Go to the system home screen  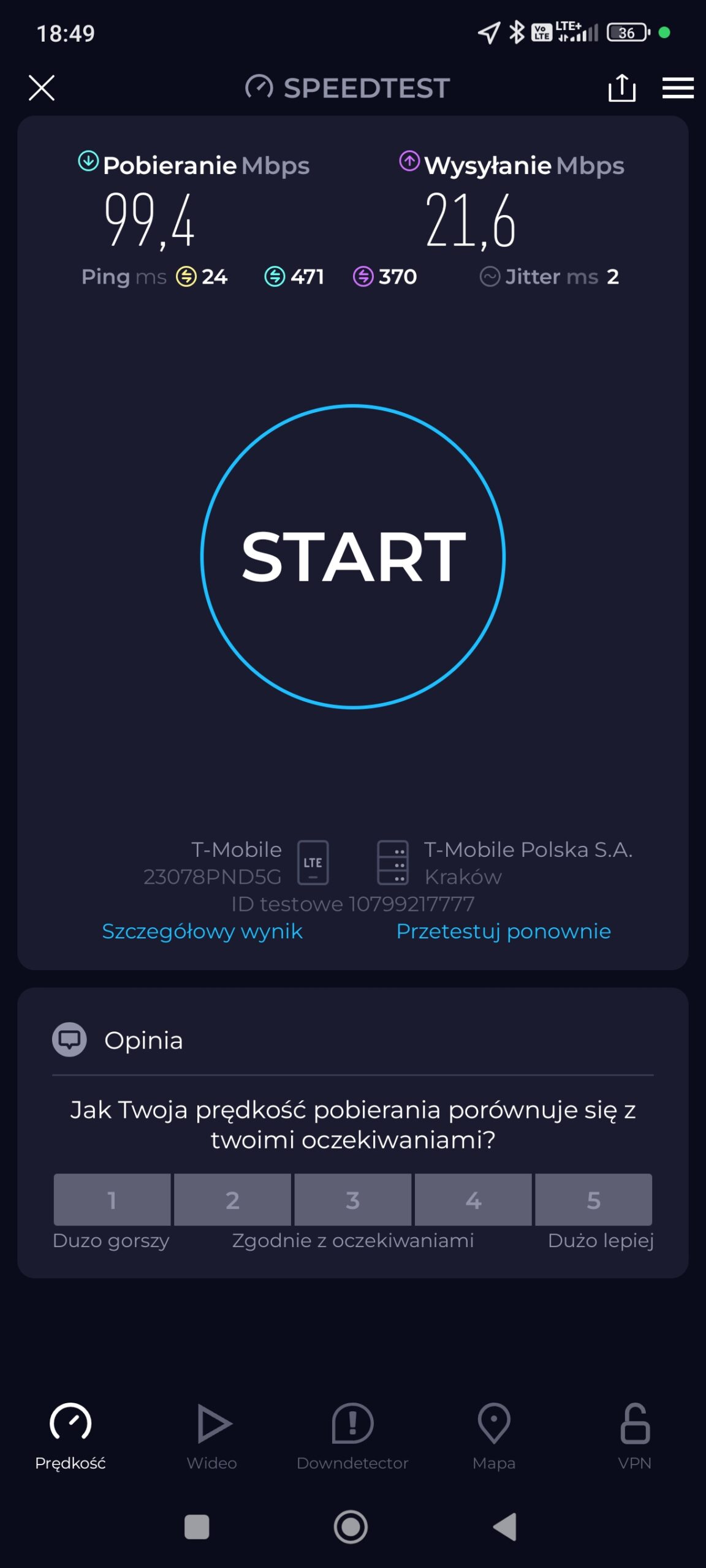(351, 1526)
